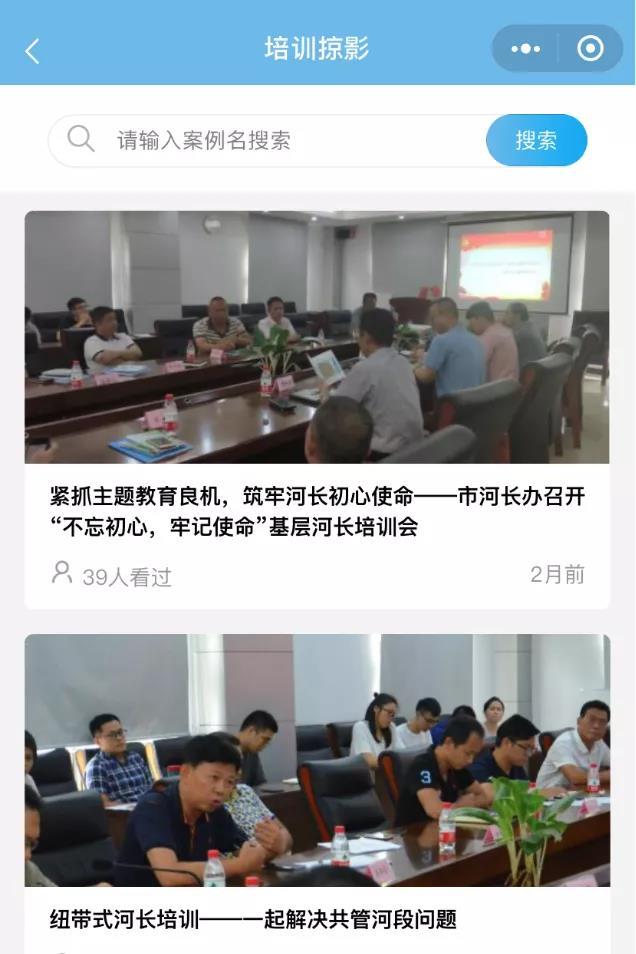This screenshot has width=636, height=954.
Task: Tap the blue 搜索 button
Action: (x=536, y=141)
